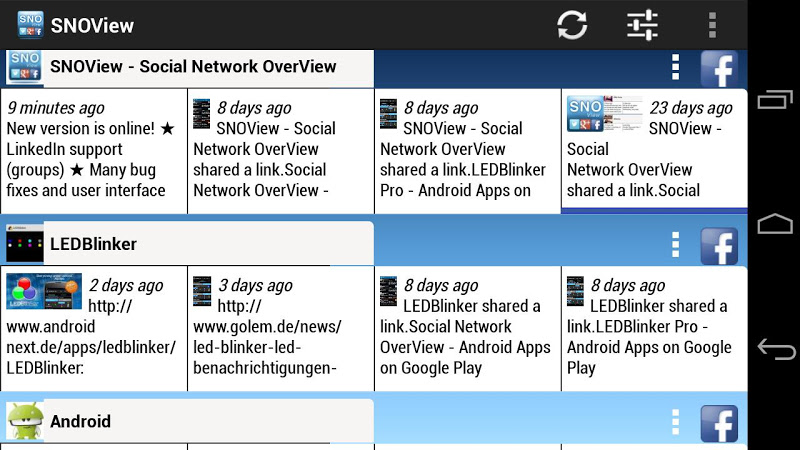Open the app bar overflow menu
This screenshot has height=450, width=800.
(712, 24)
